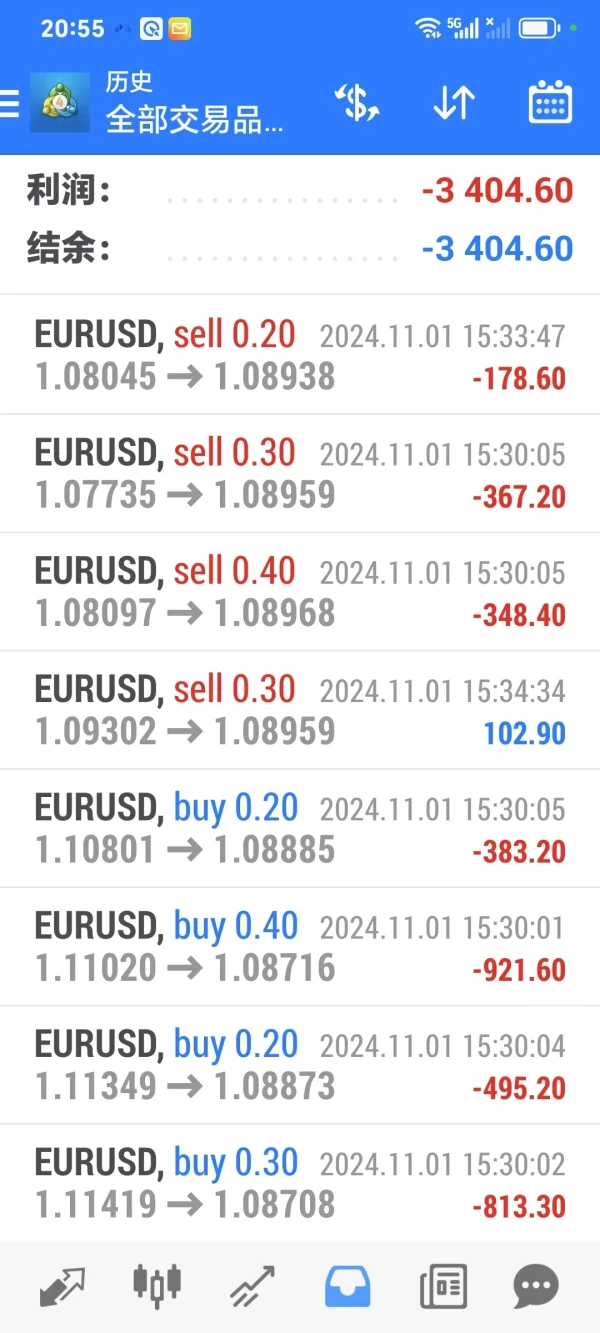Open the buy 0.30 trade at 1.11419

pos(300,1181)
